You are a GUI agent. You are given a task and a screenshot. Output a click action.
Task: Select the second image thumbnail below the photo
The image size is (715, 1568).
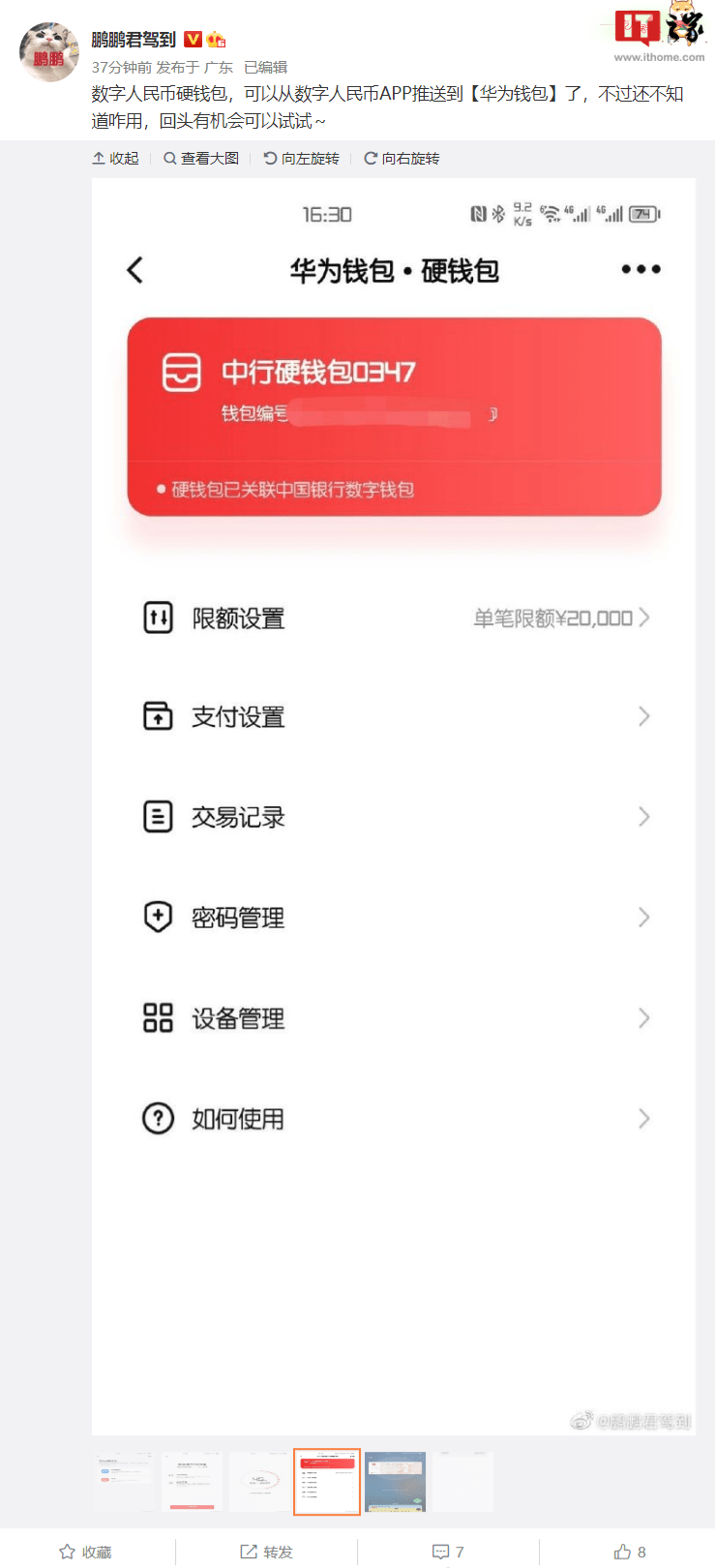192,1481
